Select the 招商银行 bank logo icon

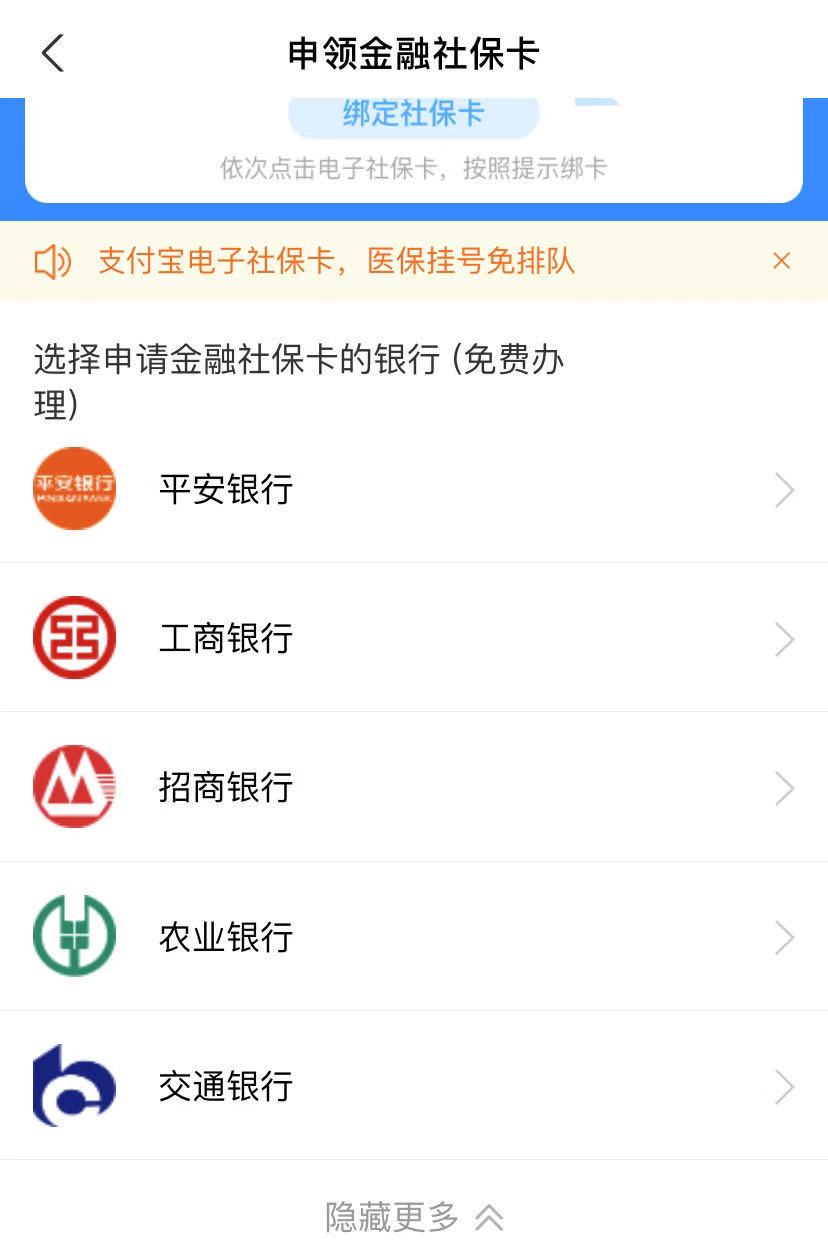coord(74,787)
